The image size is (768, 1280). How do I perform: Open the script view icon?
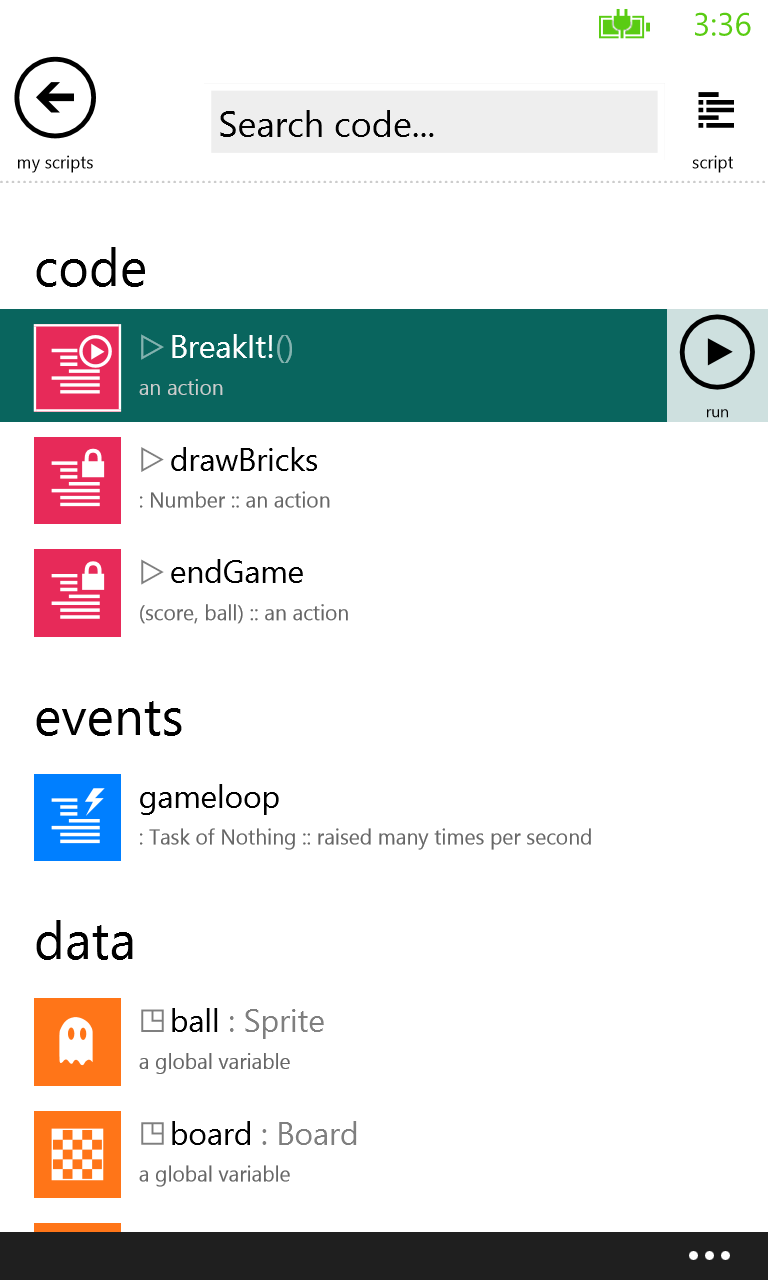tap(715, 112)
